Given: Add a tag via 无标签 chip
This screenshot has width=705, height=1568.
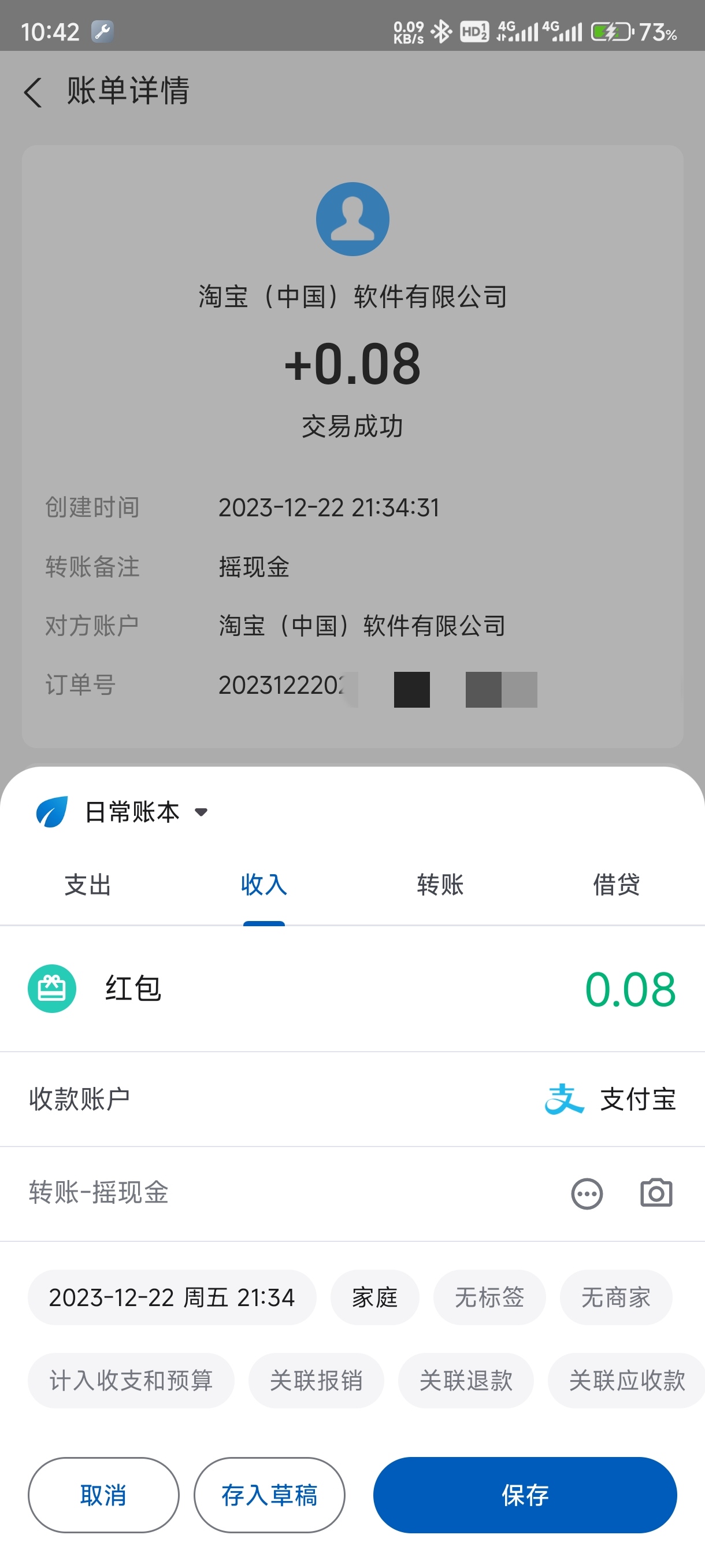Looking at the screenshot, I should [489, 1297].
